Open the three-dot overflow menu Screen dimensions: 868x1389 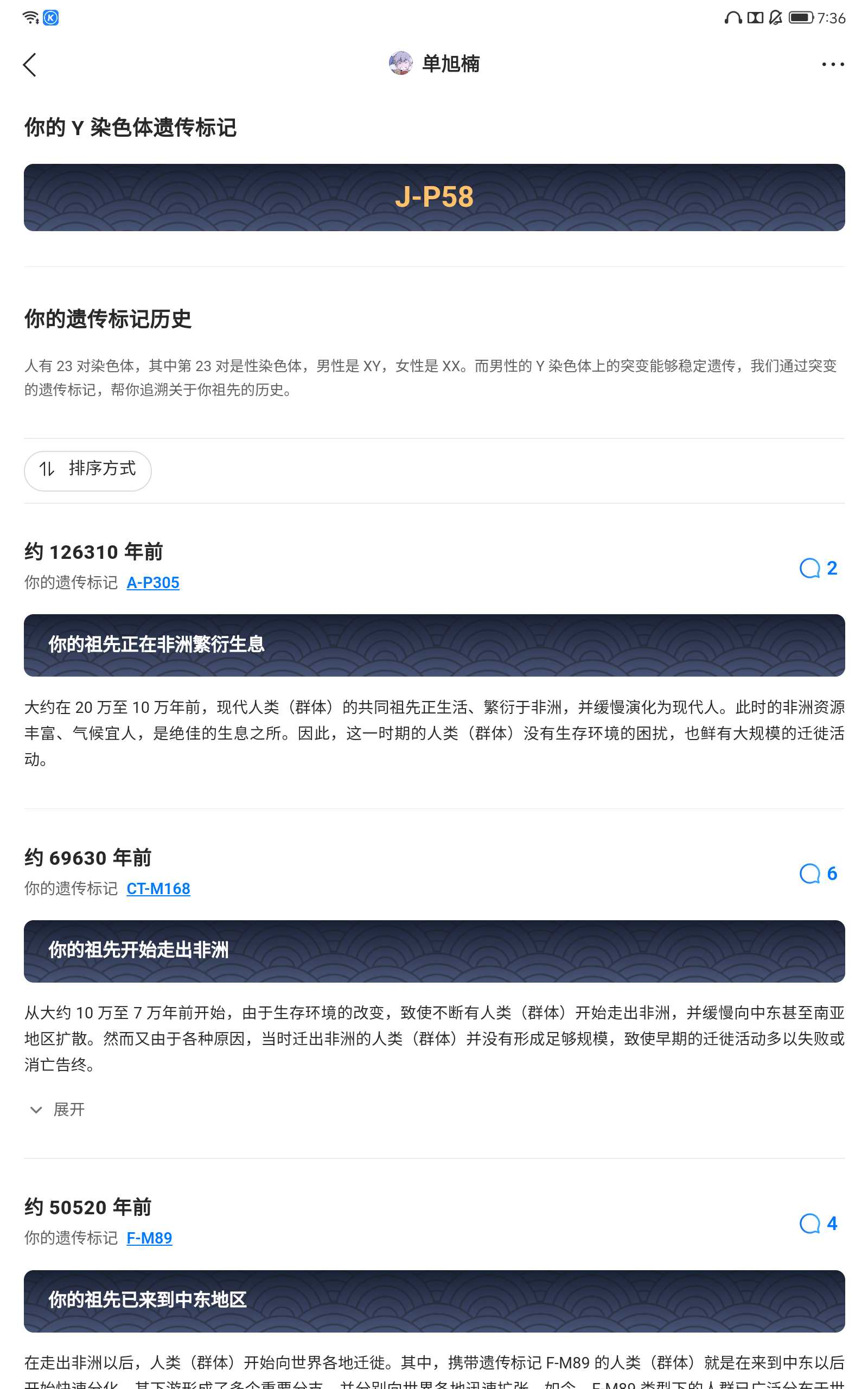coord(832,64)
